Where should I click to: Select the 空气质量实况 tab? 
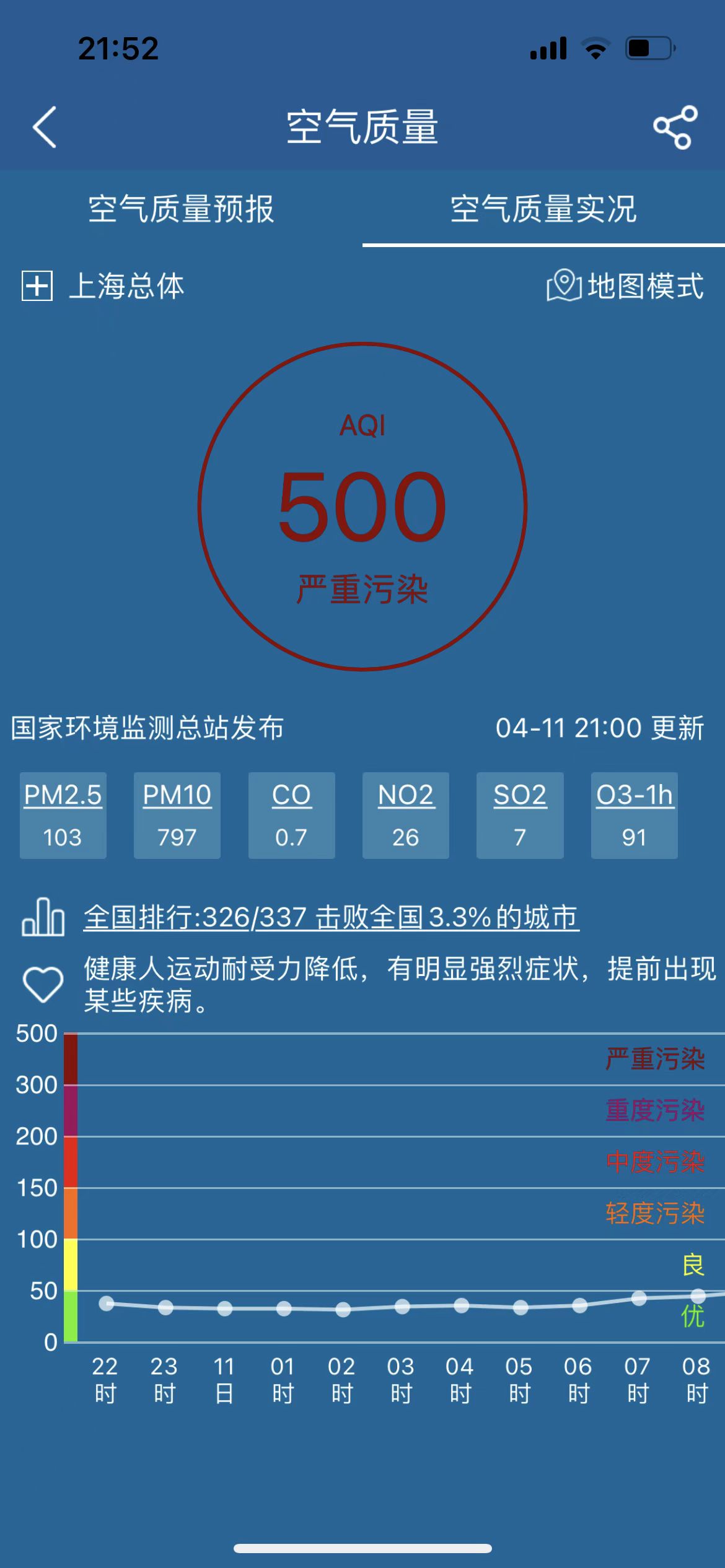click(x=543, y=209)
